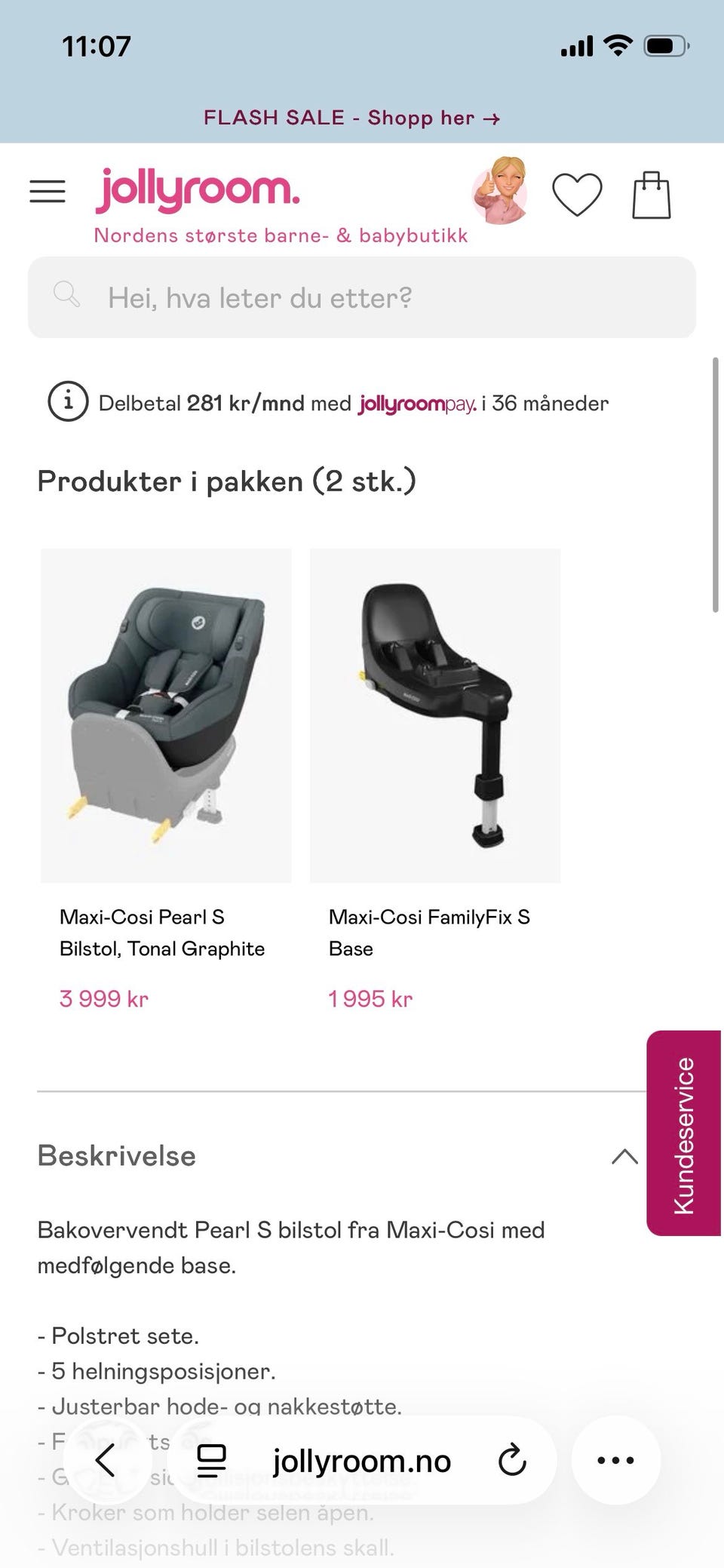The height and width of the screenshot is (1568, 724).
Task: Click the jollyroom logo
Action: point(198,190)
